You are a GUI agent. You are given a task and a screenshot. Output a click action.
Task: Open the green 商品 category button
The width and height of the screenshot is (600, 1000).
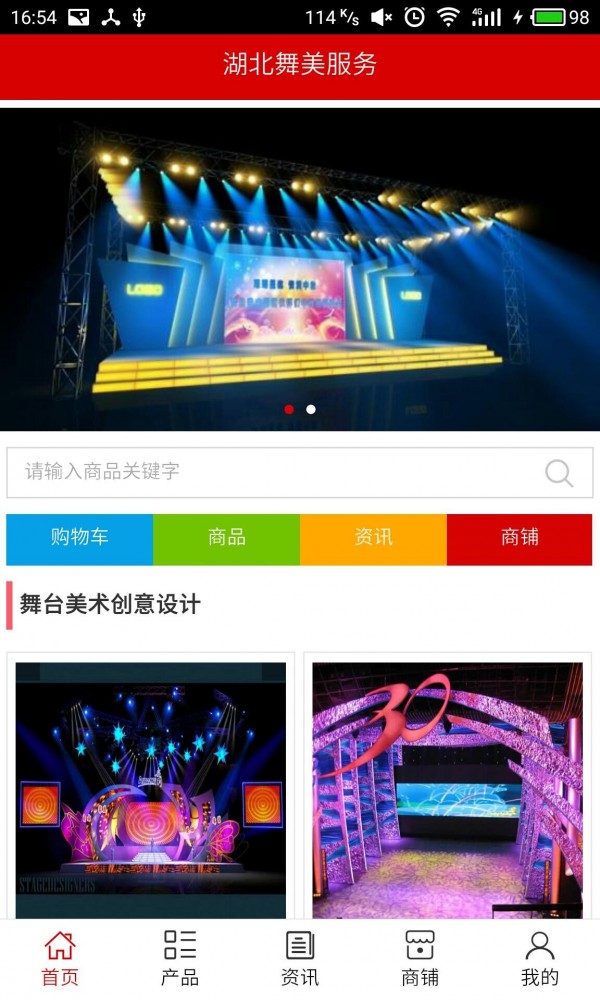(227, 538)
